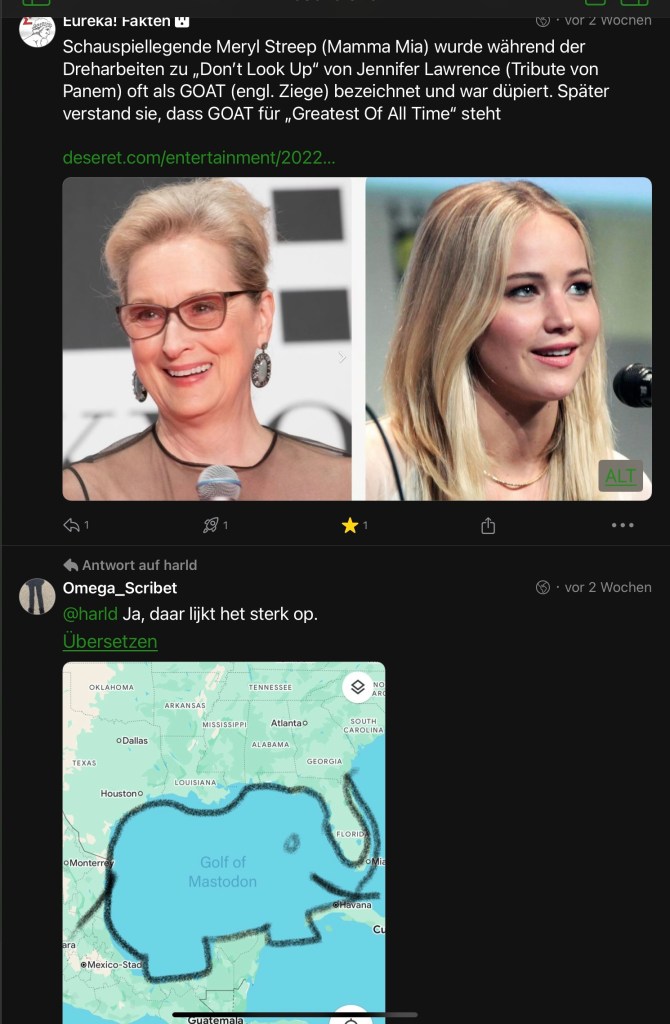View the Meryl Streep photo fullscreen
Viewport: 670px width, 1024px height.
(x=207, y=338)
